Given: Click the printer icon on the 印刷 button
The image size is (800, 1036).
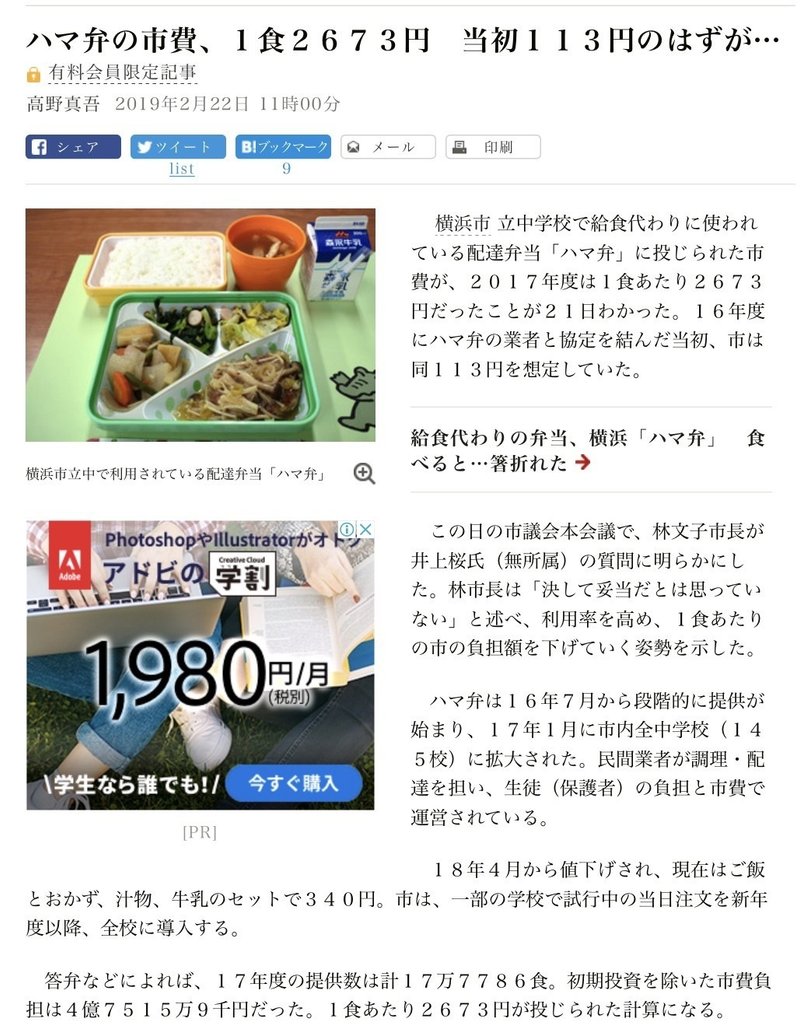Looking at the screenshot, I should point(461,147).
